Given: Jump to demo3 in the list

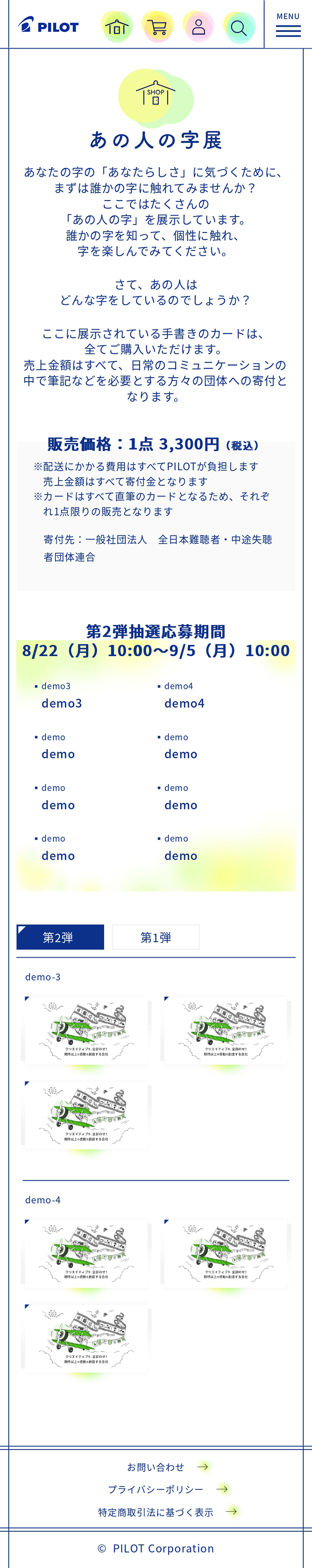Looking at the screenshot, I should (x=61, y=703).
